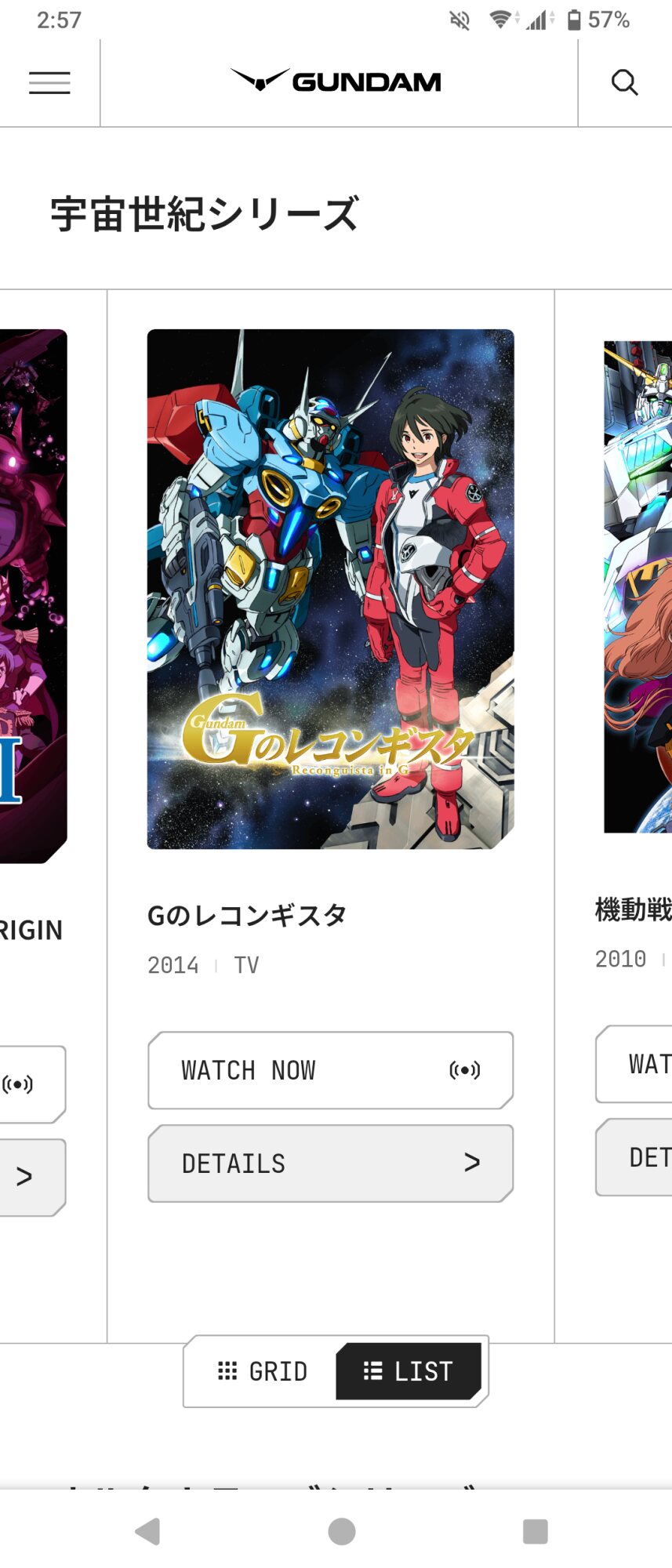Open the 2010 series poster card
The height and width of the screenshot is (1568, 672).
coord(638,586)
